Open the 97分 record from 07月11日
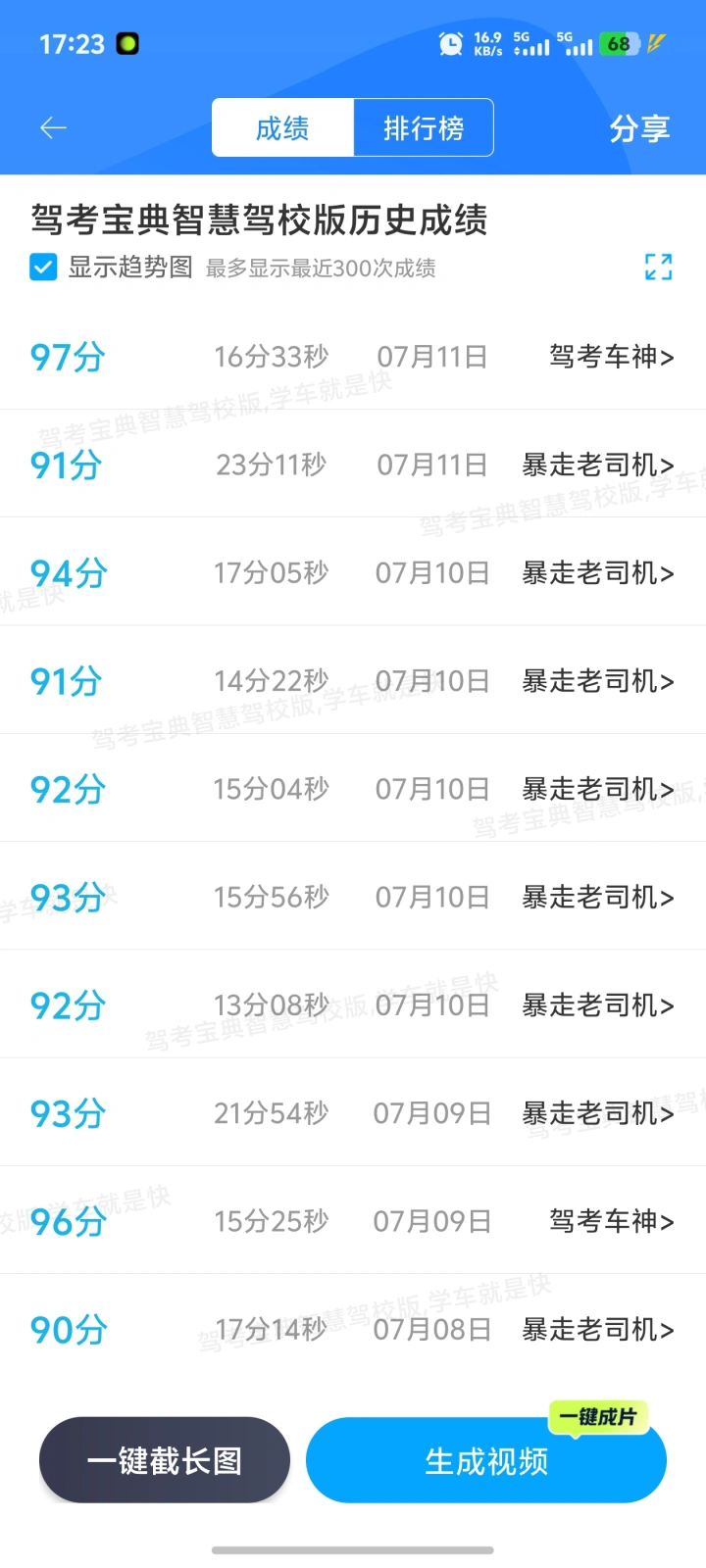 coord(353,357)
